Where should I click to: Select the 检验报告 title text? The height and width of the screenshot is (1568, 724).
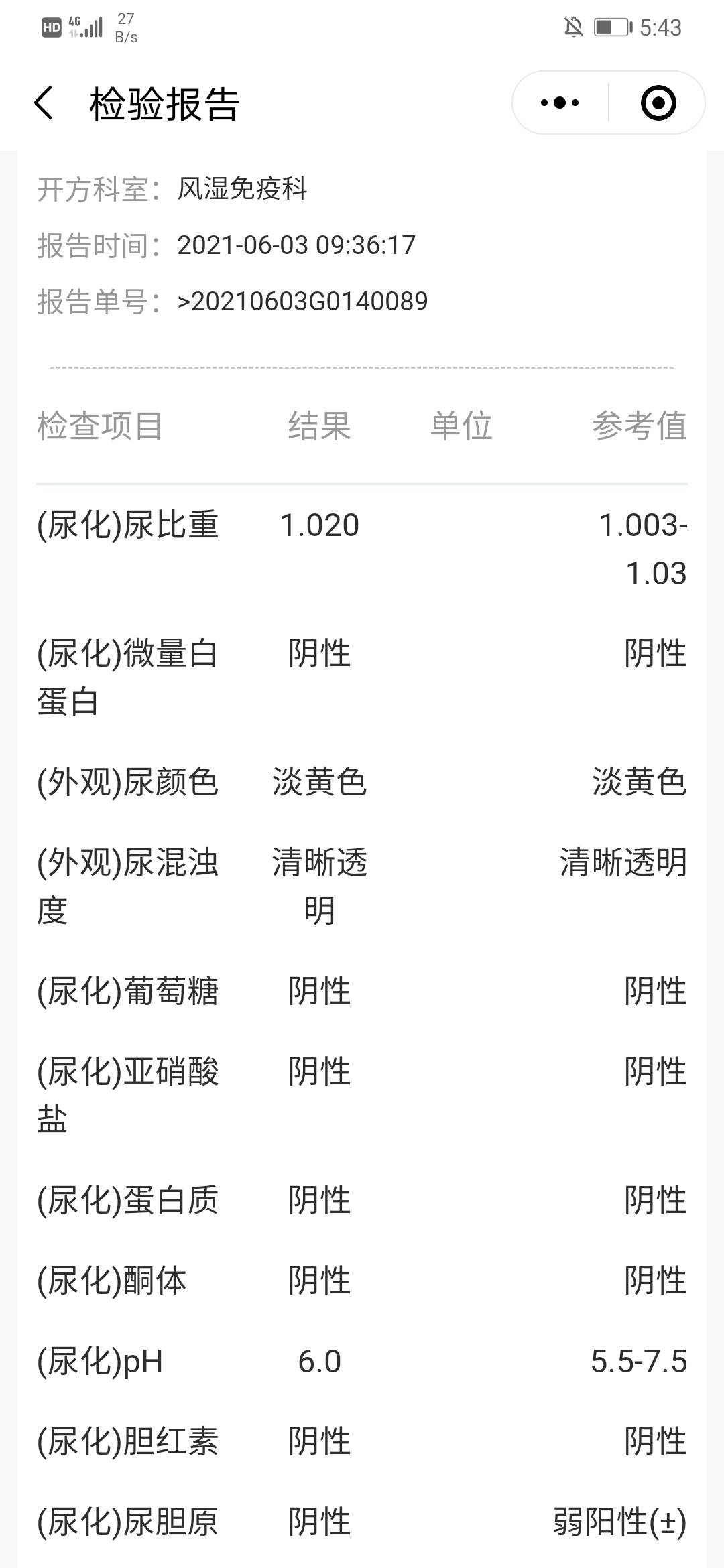click(166, 103)
